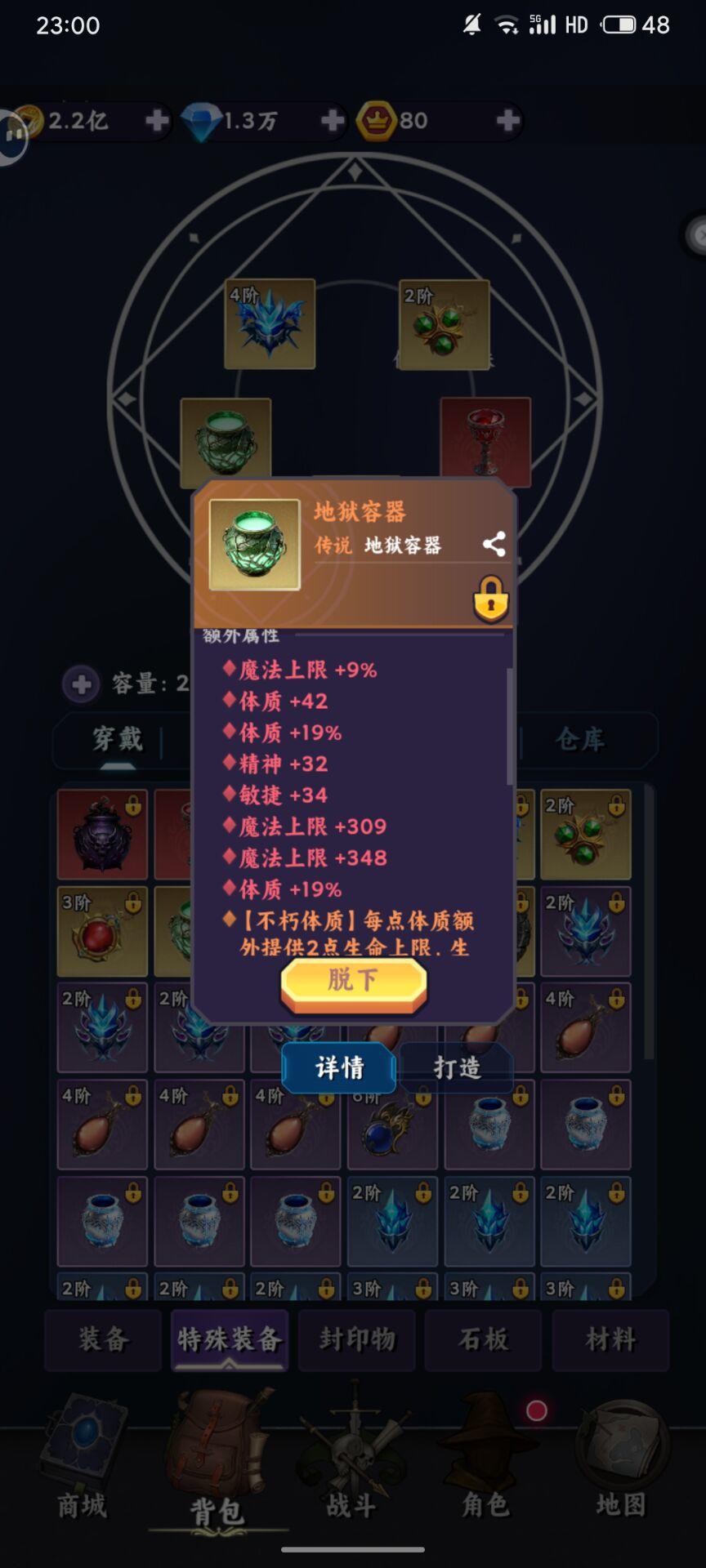
Task: Toggle the gold lock on the 地狱容器 card
Action: pos(489,599)
